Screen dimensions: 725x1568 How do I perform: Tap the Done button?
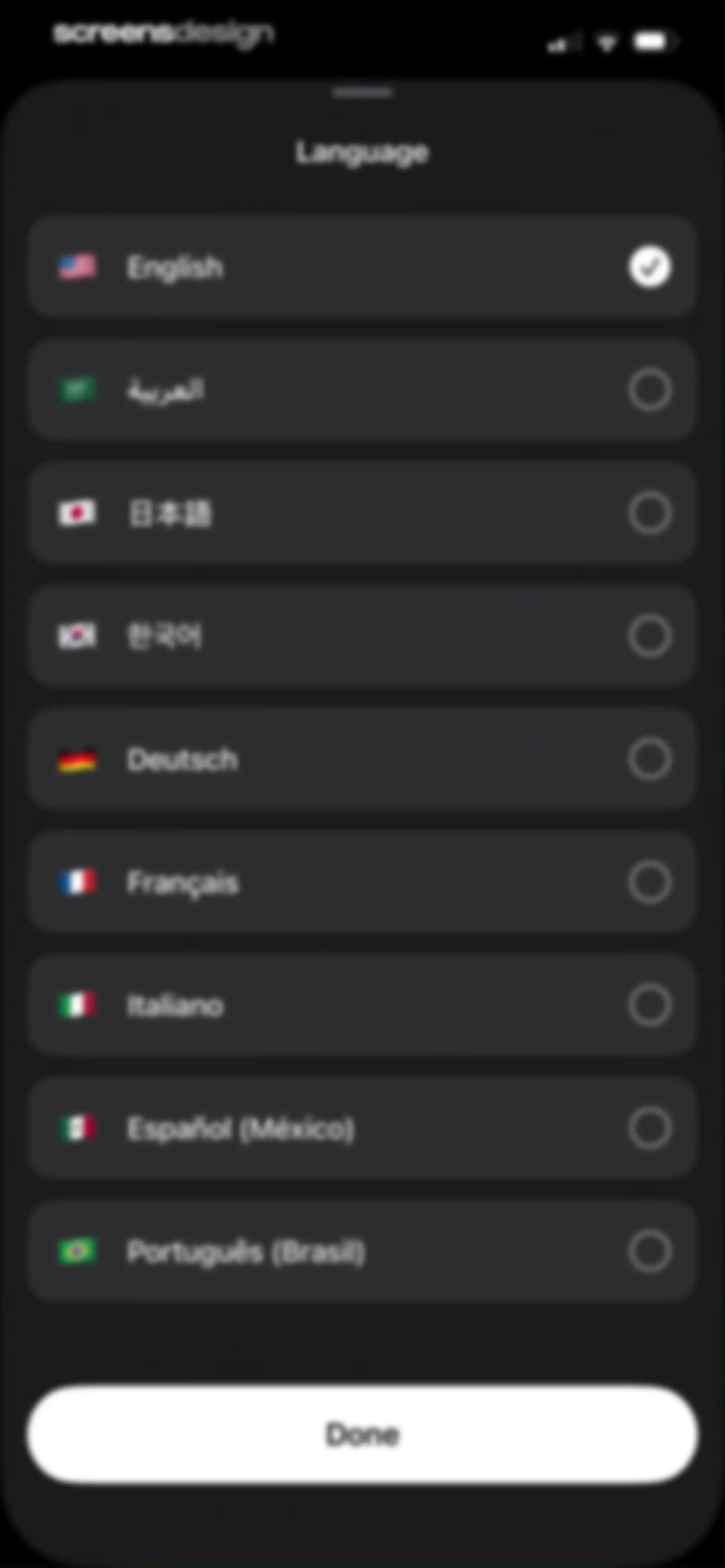point(362,1434)
